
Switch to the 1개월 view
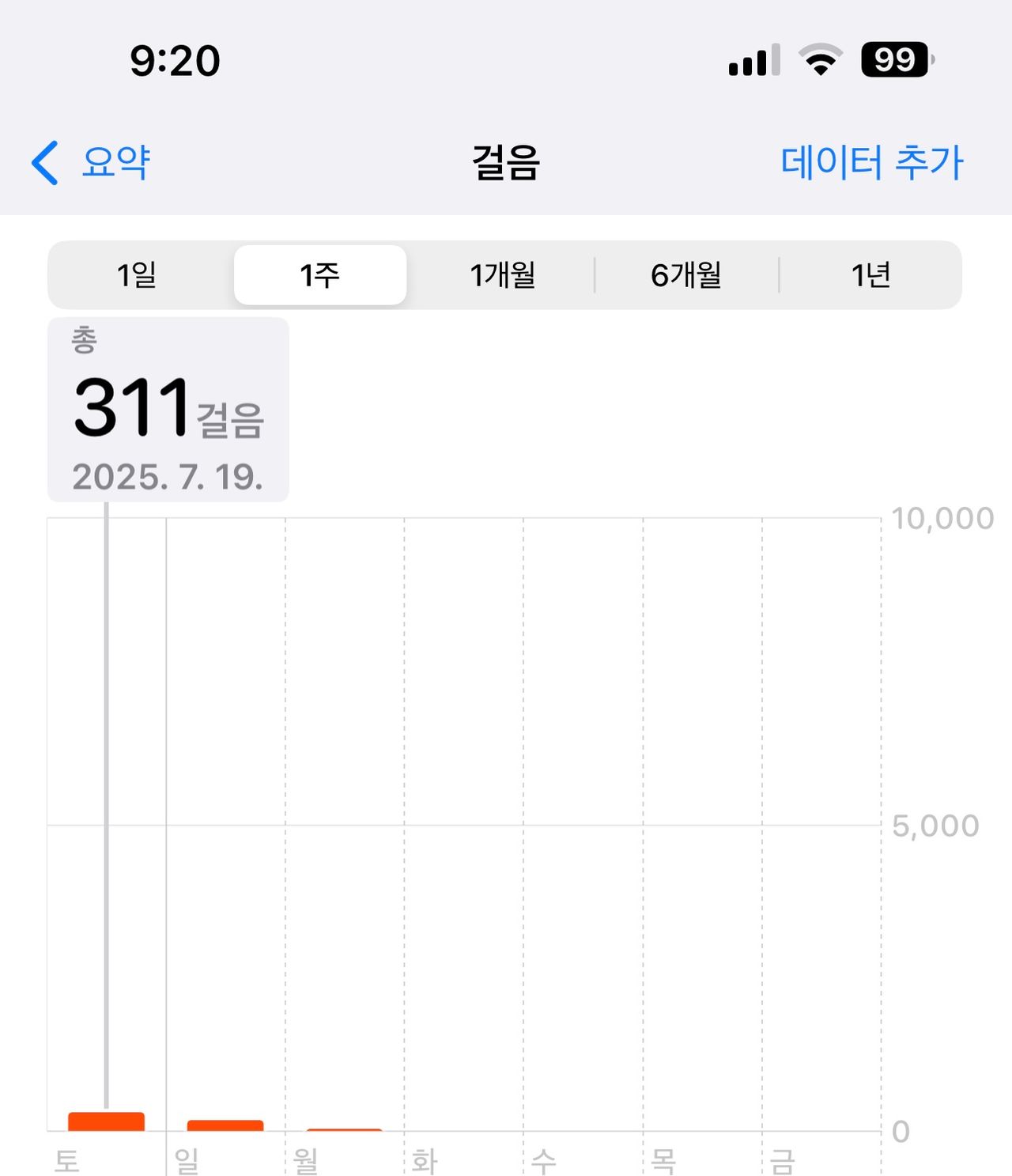tap(503, 275)
